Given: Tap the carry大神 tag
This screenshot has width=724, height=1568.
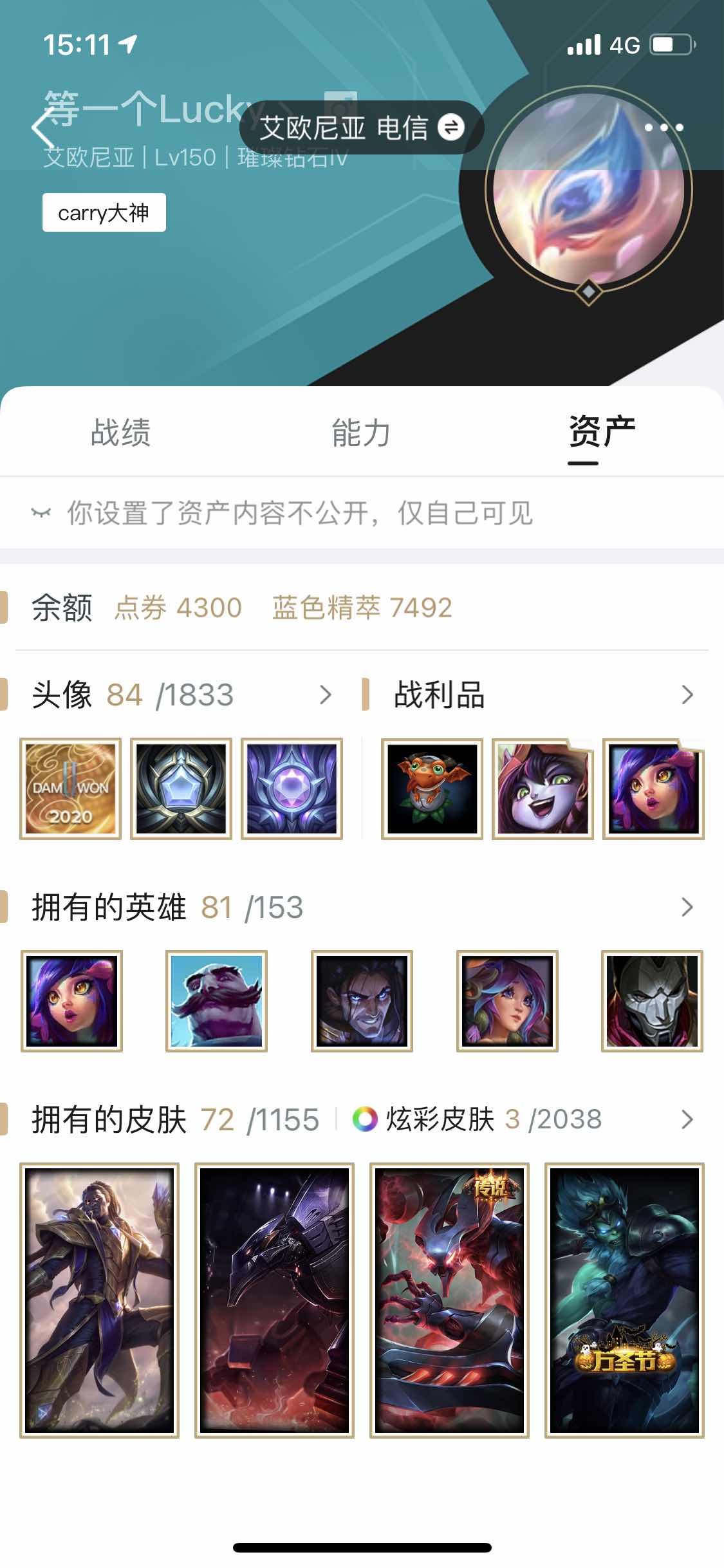Looking at the screenshot, I should tap(104, 212).
